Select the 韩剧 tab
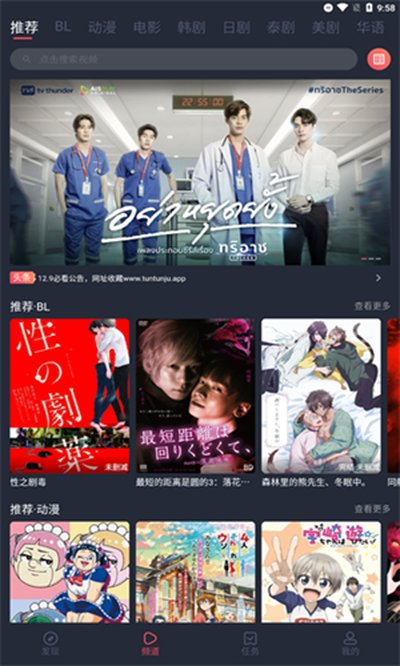 [x=192, y=27]
